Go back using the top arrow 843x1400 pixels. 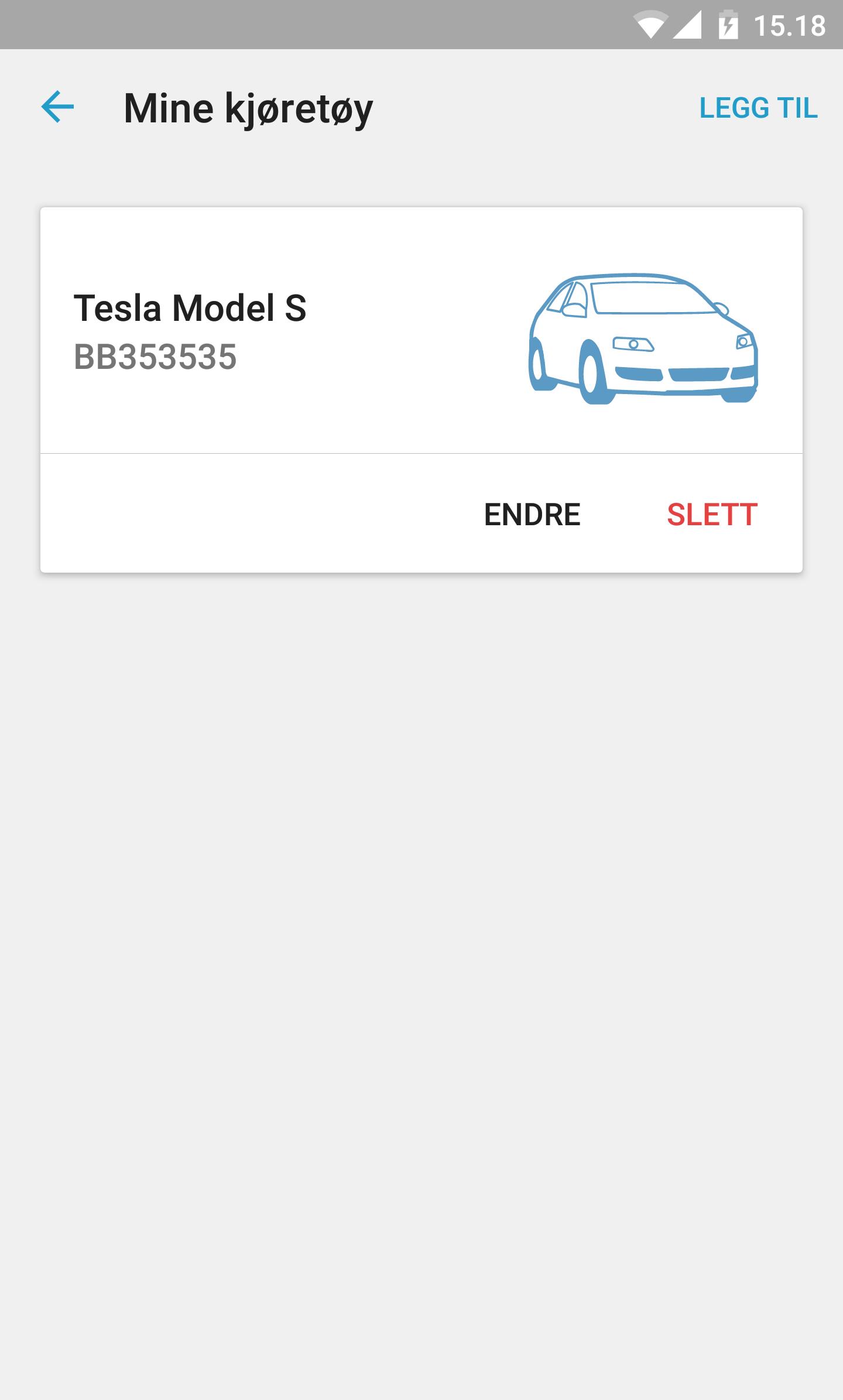point(57,107)
